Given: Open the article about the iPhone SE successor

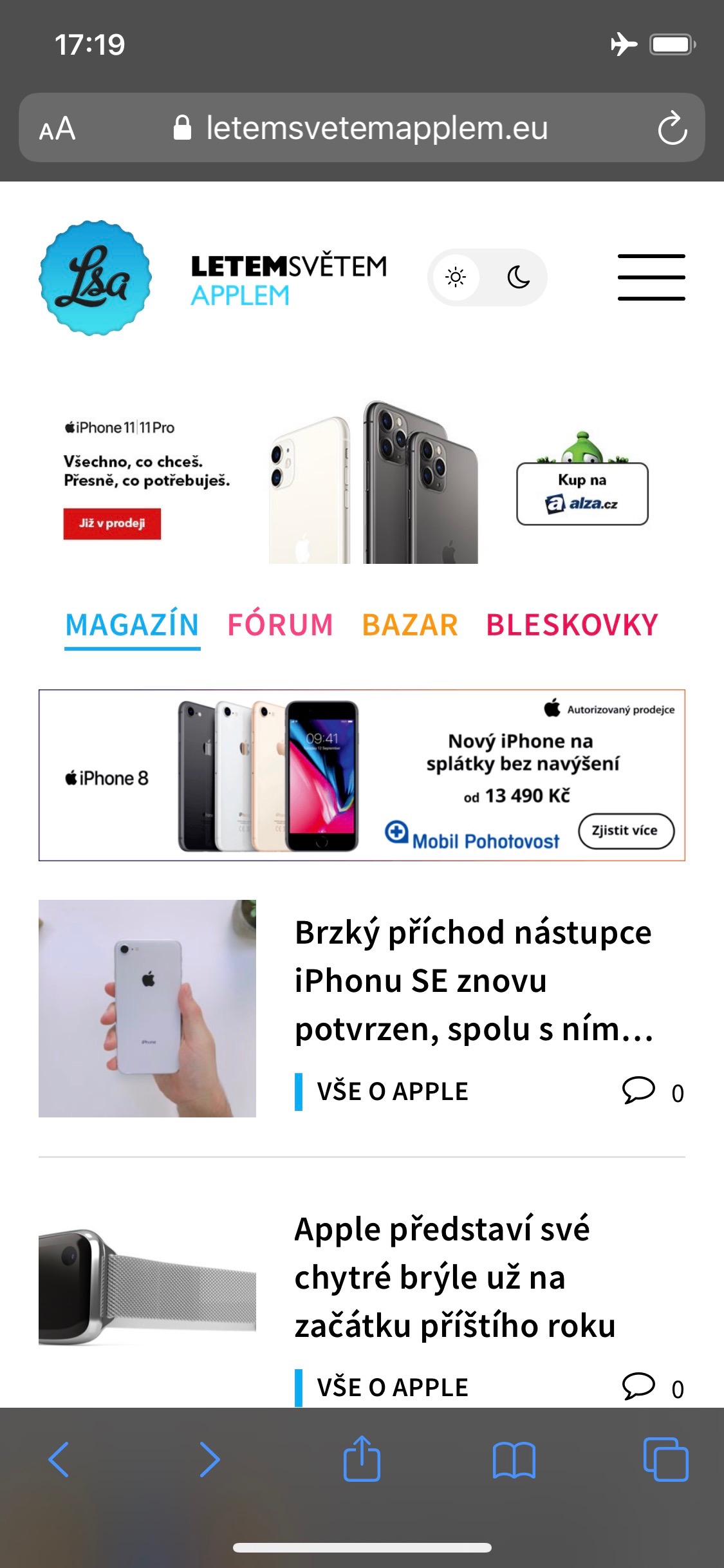Looking at the screenshot, I should tap(473, 980).
